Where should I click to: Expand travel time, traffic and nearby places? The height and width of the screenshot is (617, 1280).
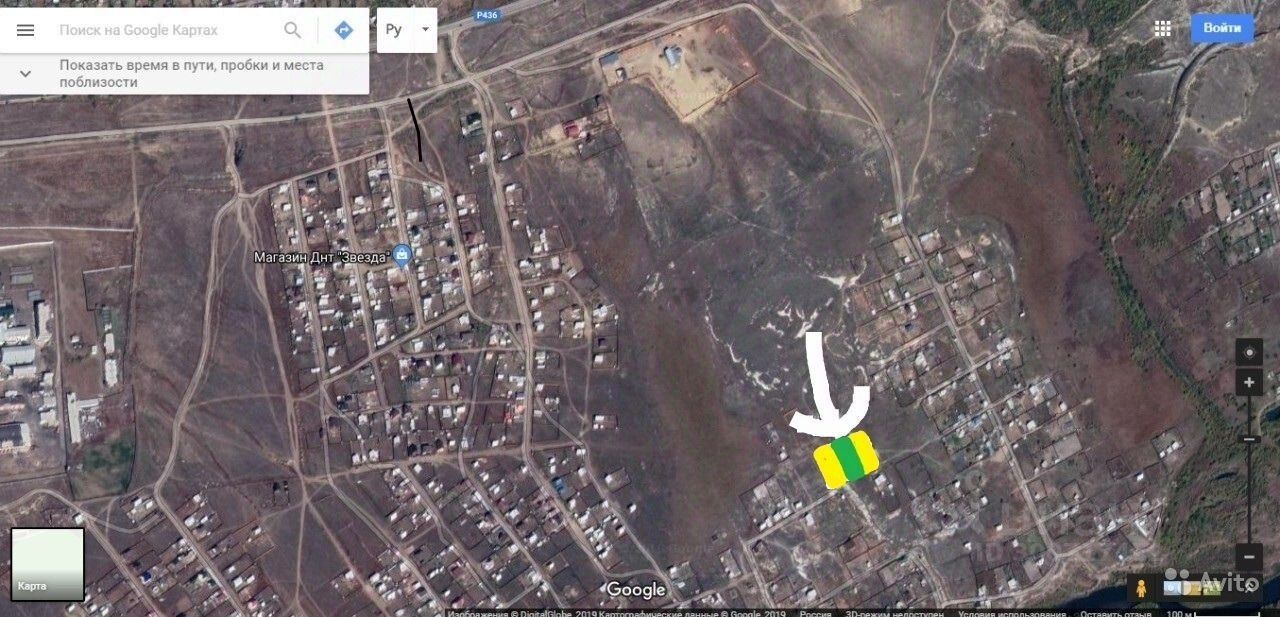pos(26,74)
